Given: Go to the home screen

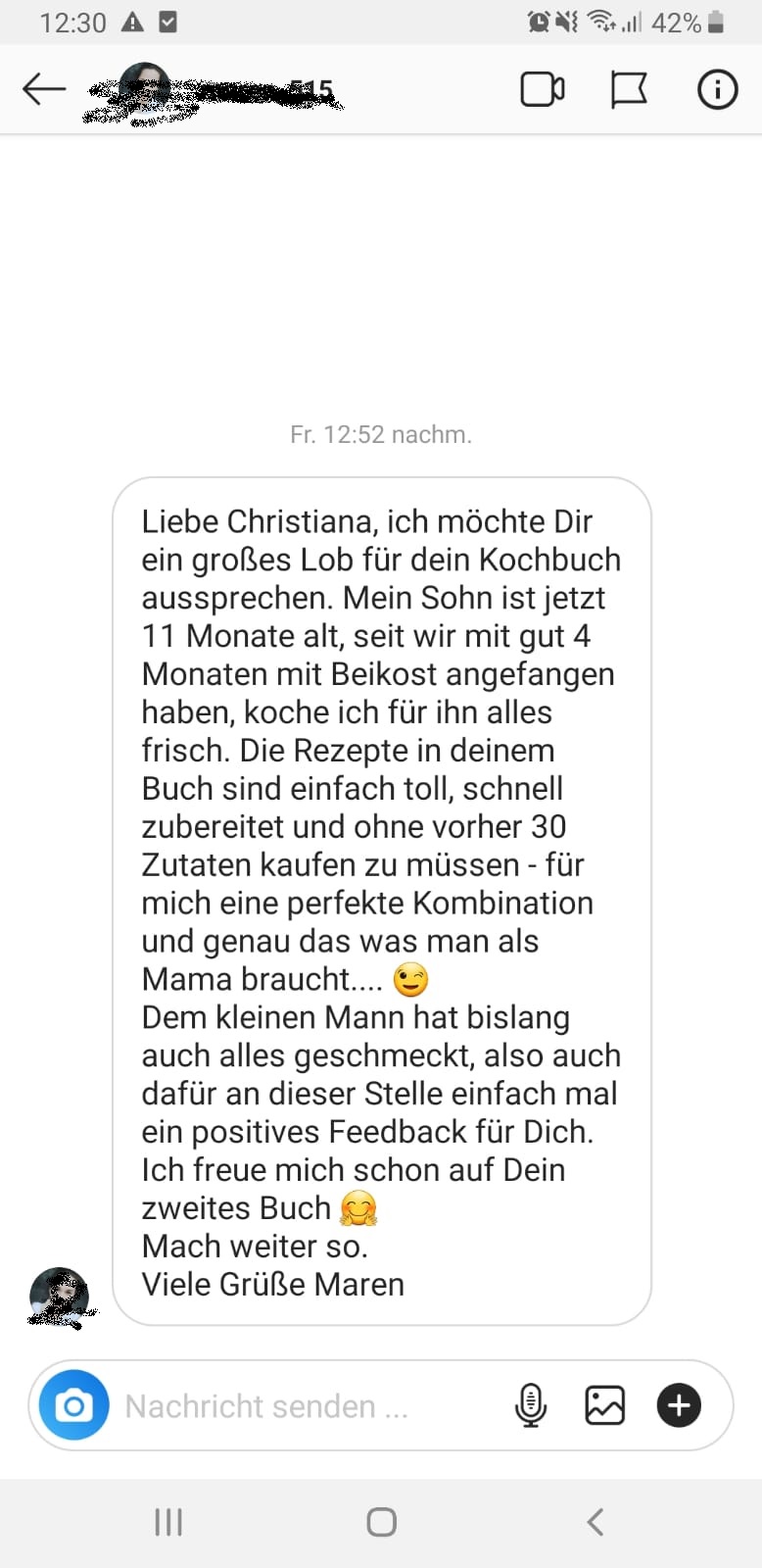Looking at the screenshot, I should click(x=381, y=1522).
